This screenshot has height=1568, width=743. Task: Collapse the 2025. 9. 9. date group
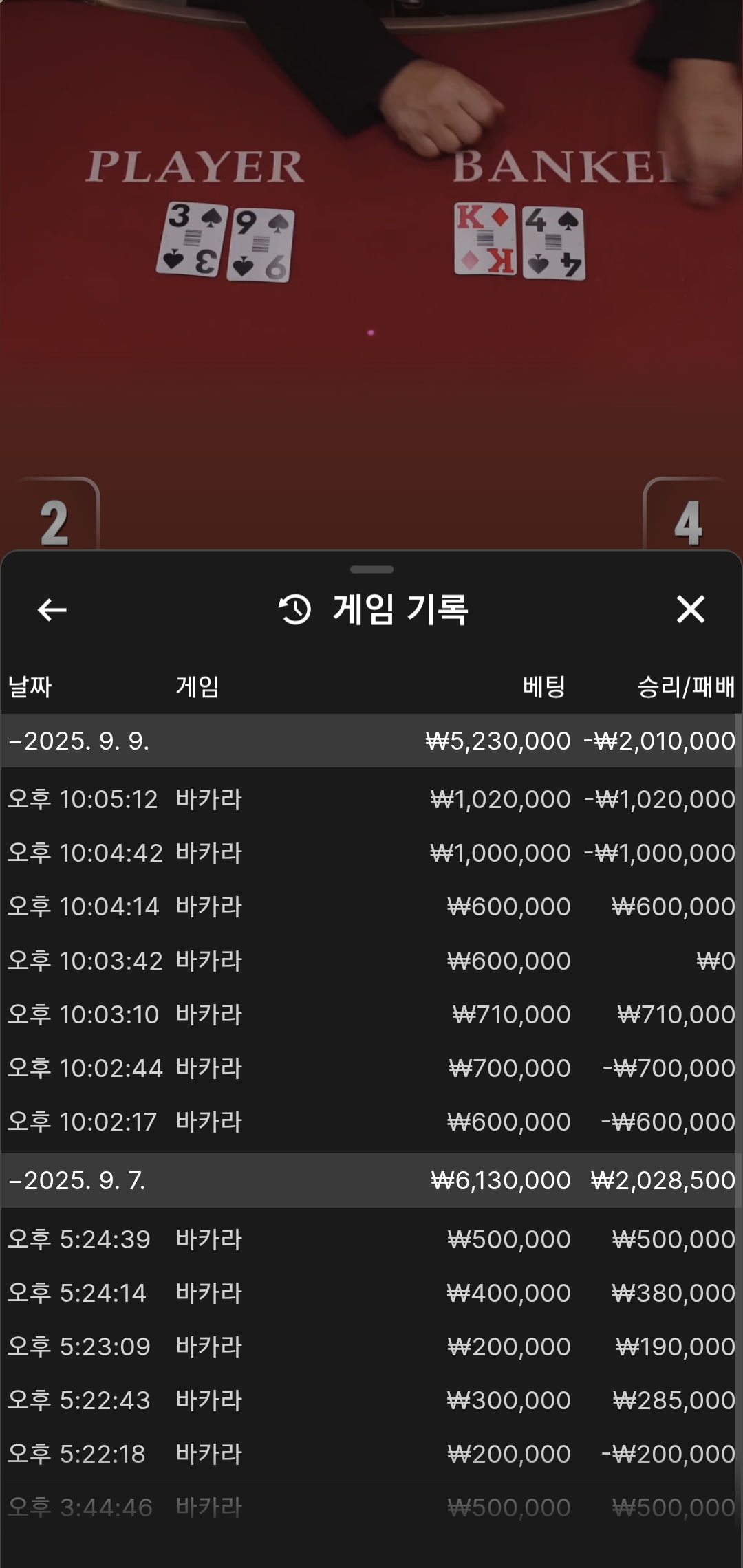point(79,741)
